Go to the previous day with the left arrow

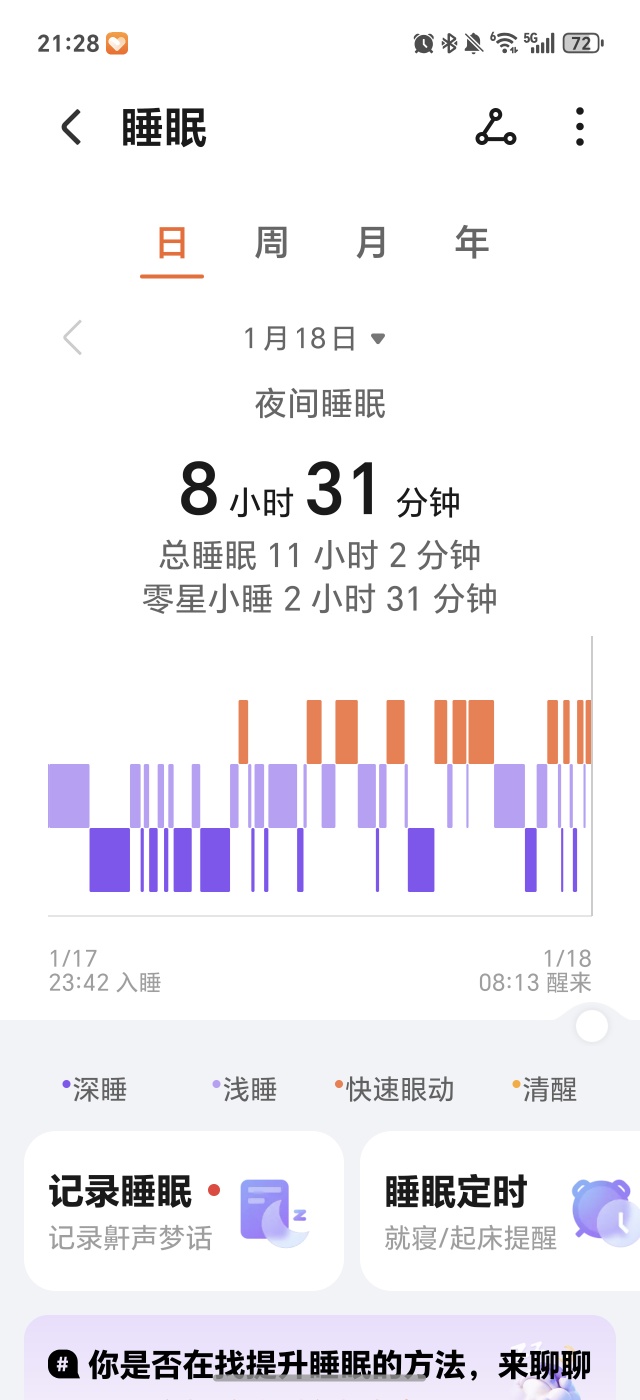(x=72, y=338)
